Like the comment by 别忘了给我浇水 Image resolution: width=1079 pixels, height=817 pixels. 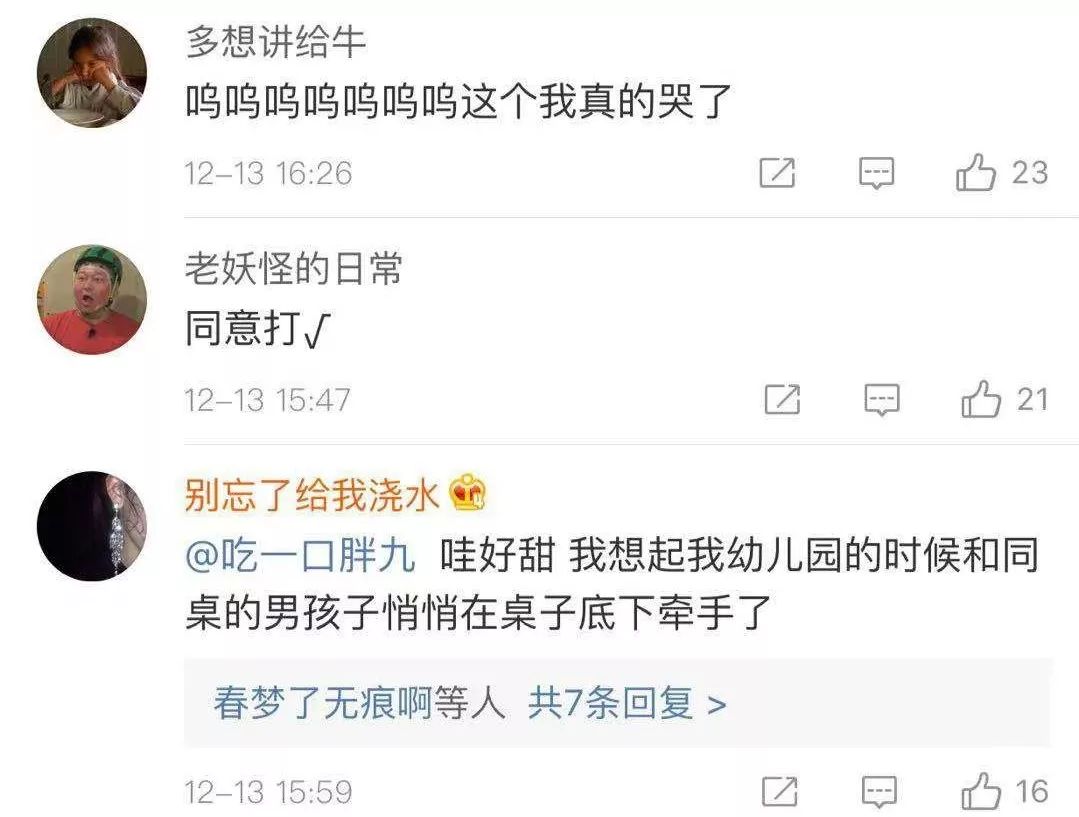point(980,792)
